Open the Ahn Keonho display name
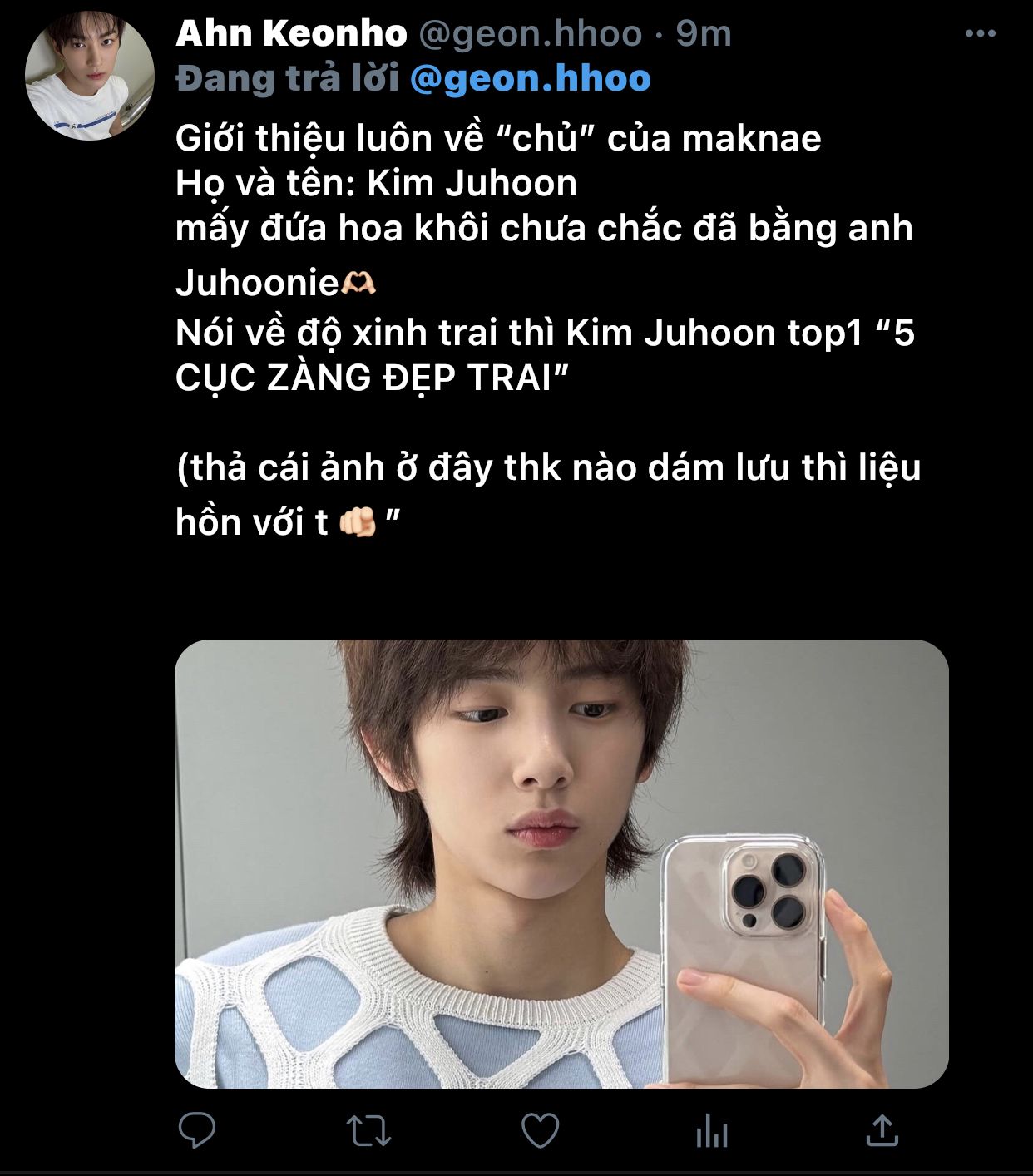 click(291, 34)
